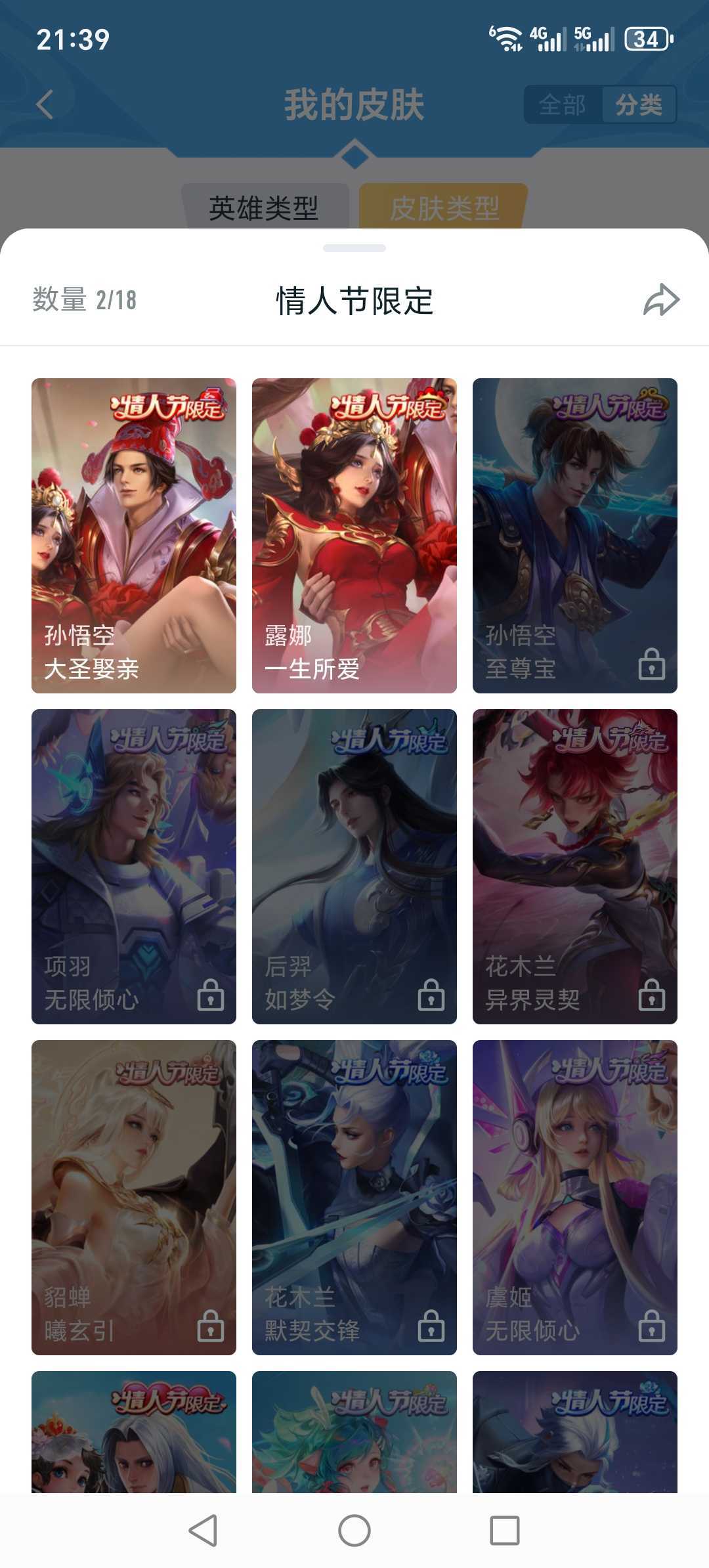Viewport: 709px width, 1568px height.
Task: Open the locked 项羽 无限倾心 skin
Action: pos(134,866)
